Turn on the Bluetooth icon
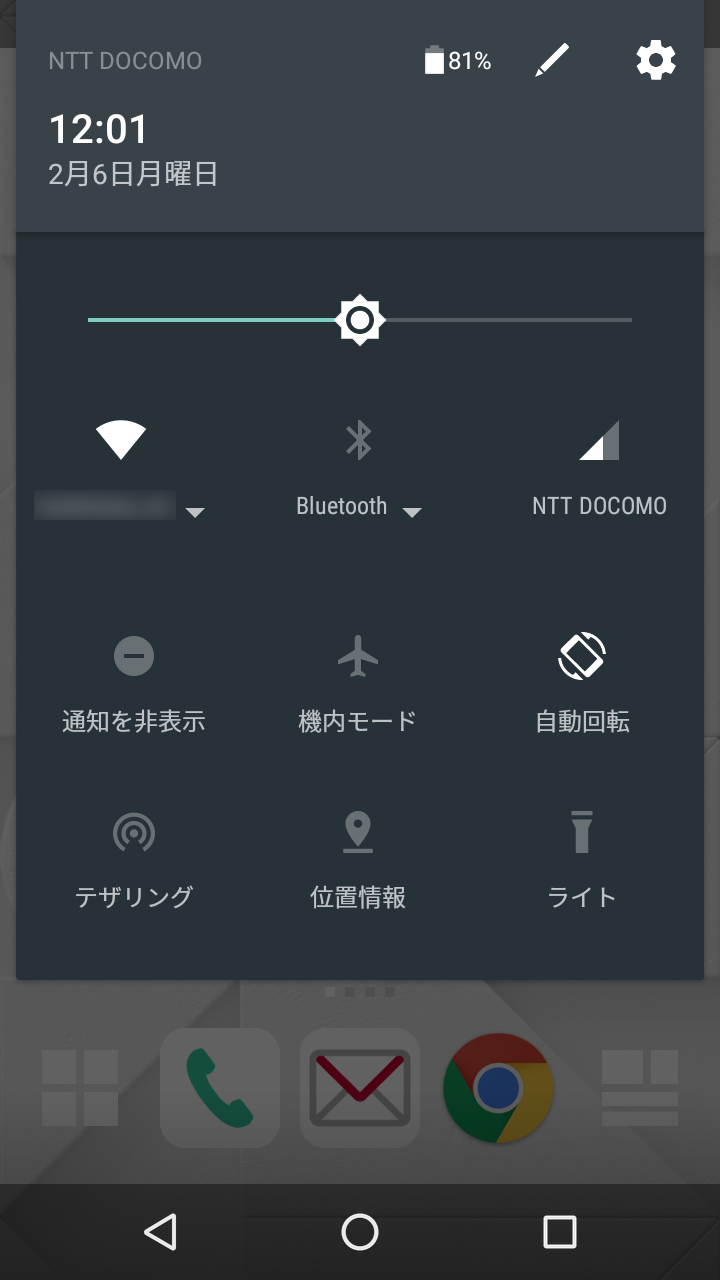The width and height of the screenshot is (720, 1280). click(358, 440)
